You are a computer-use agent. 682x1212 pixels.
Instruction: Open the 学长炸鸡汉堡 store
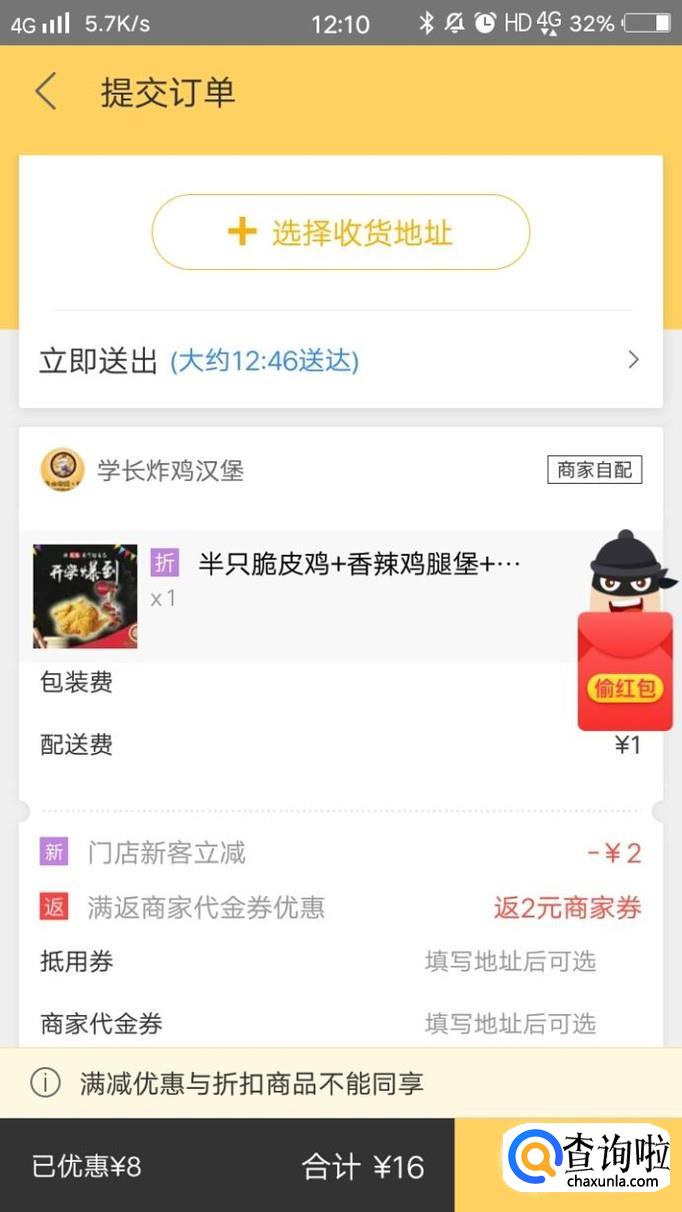click(x=170, y=470)
